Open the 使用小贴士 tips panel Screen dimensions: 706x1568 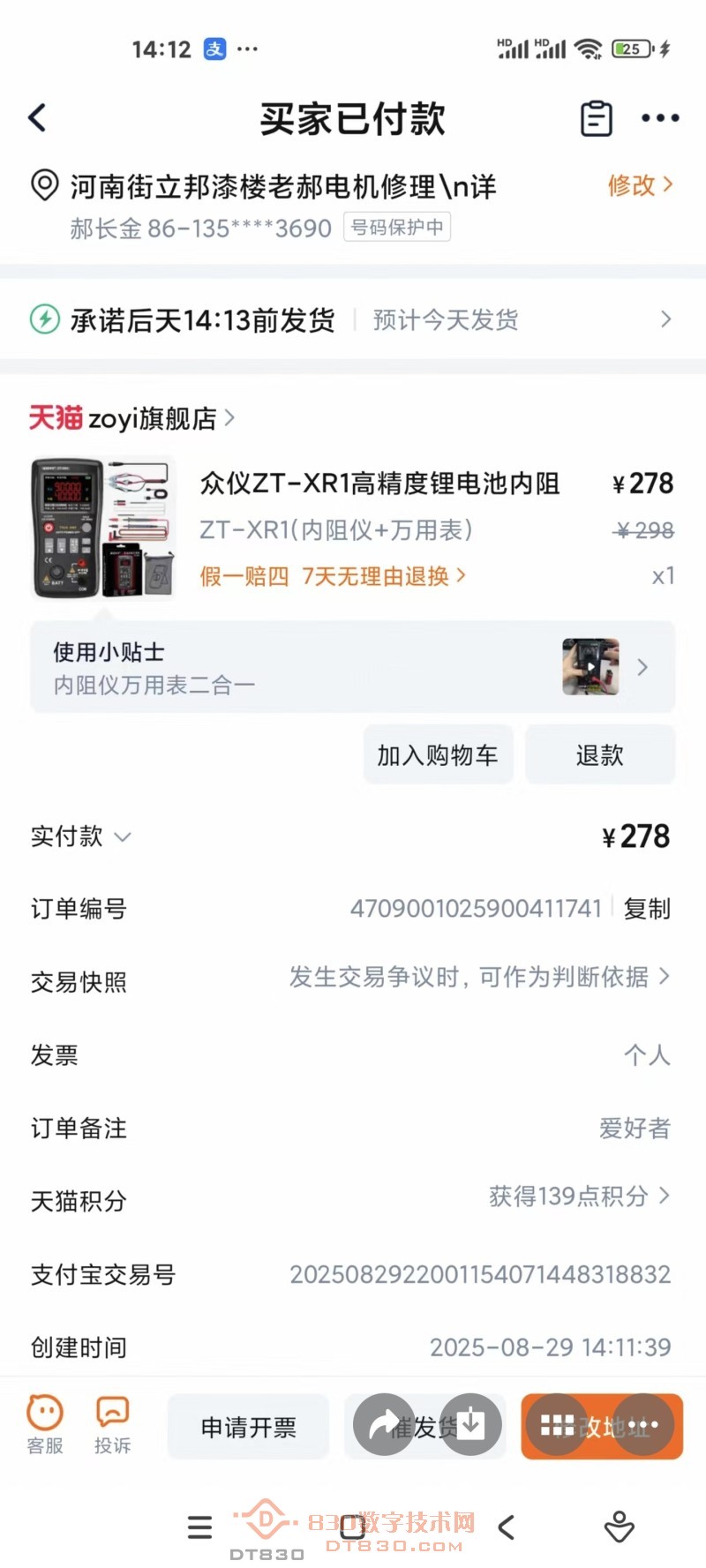[x=353, y=667]
